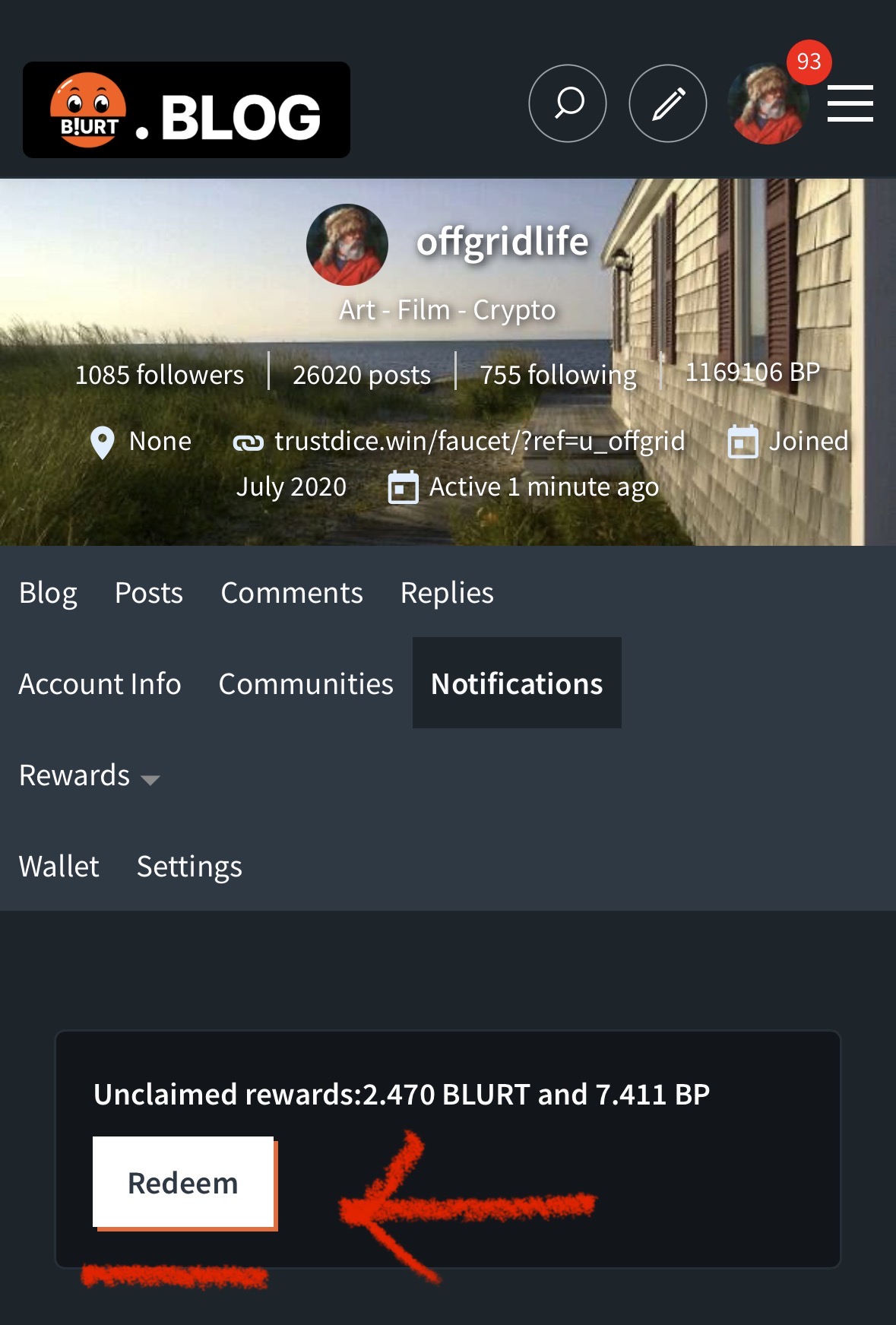Open the hamburger menu
Image resolution: width=896 pixels, height=1325 pixels.
(x=850, y=103)
